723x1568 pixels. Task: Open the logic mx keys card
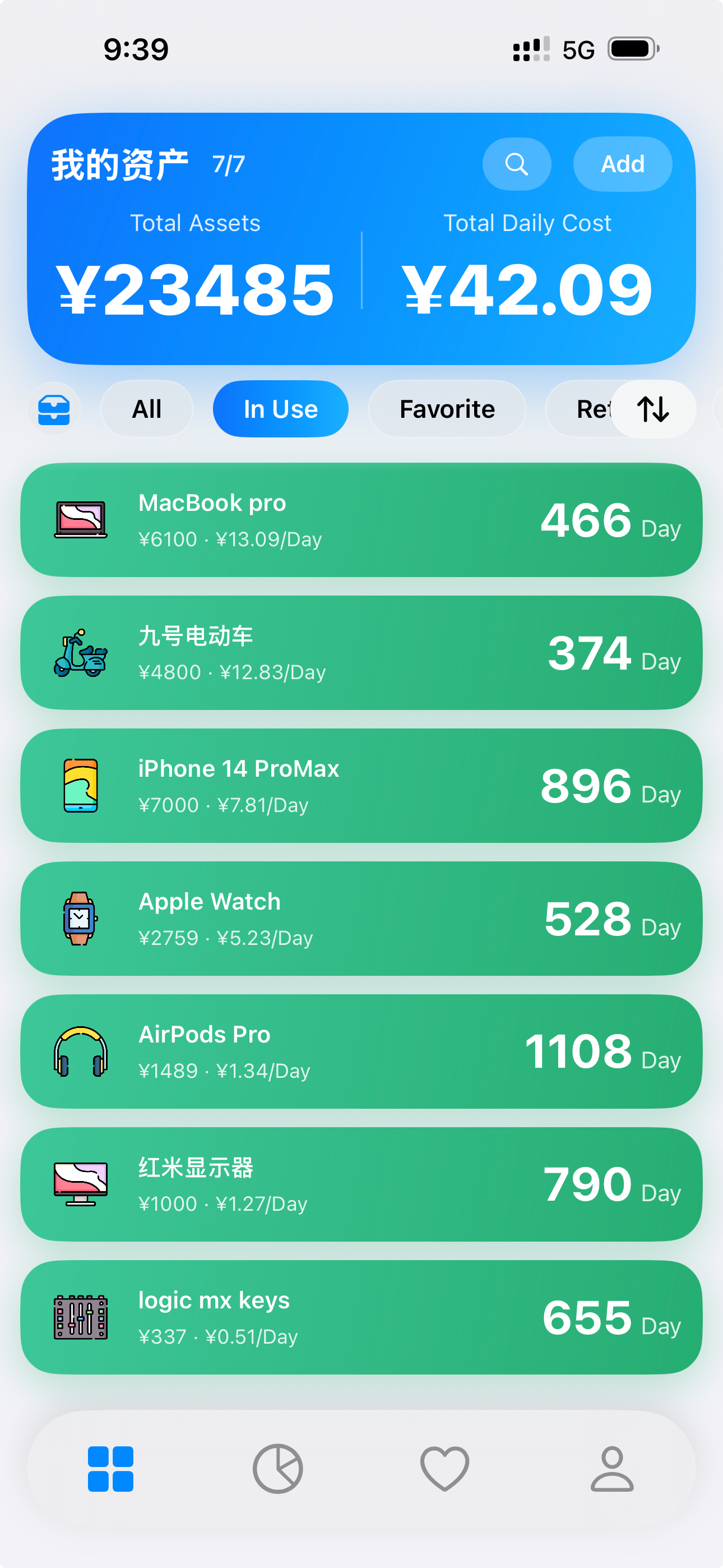click(361, 1317)
